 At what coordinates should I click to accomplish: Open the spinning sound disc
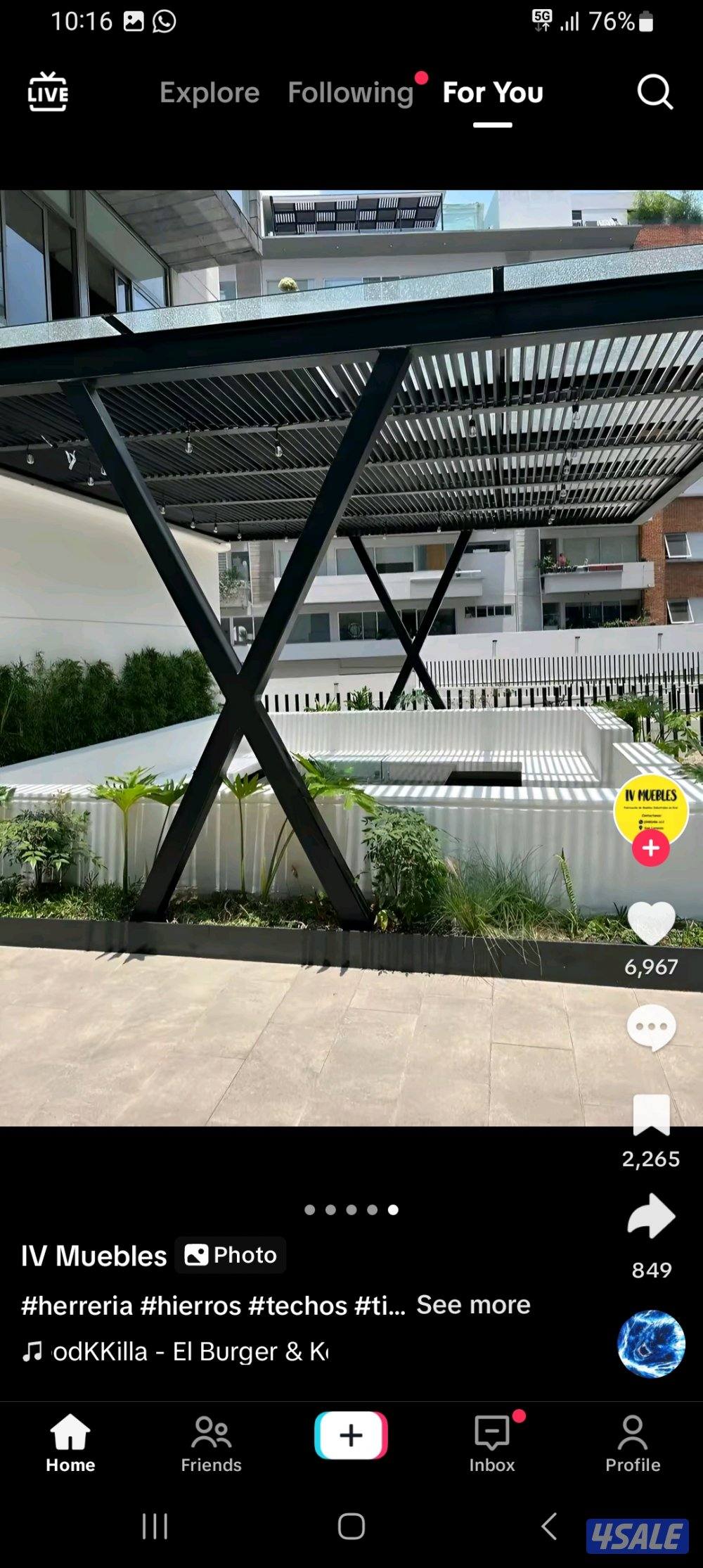651,1343
